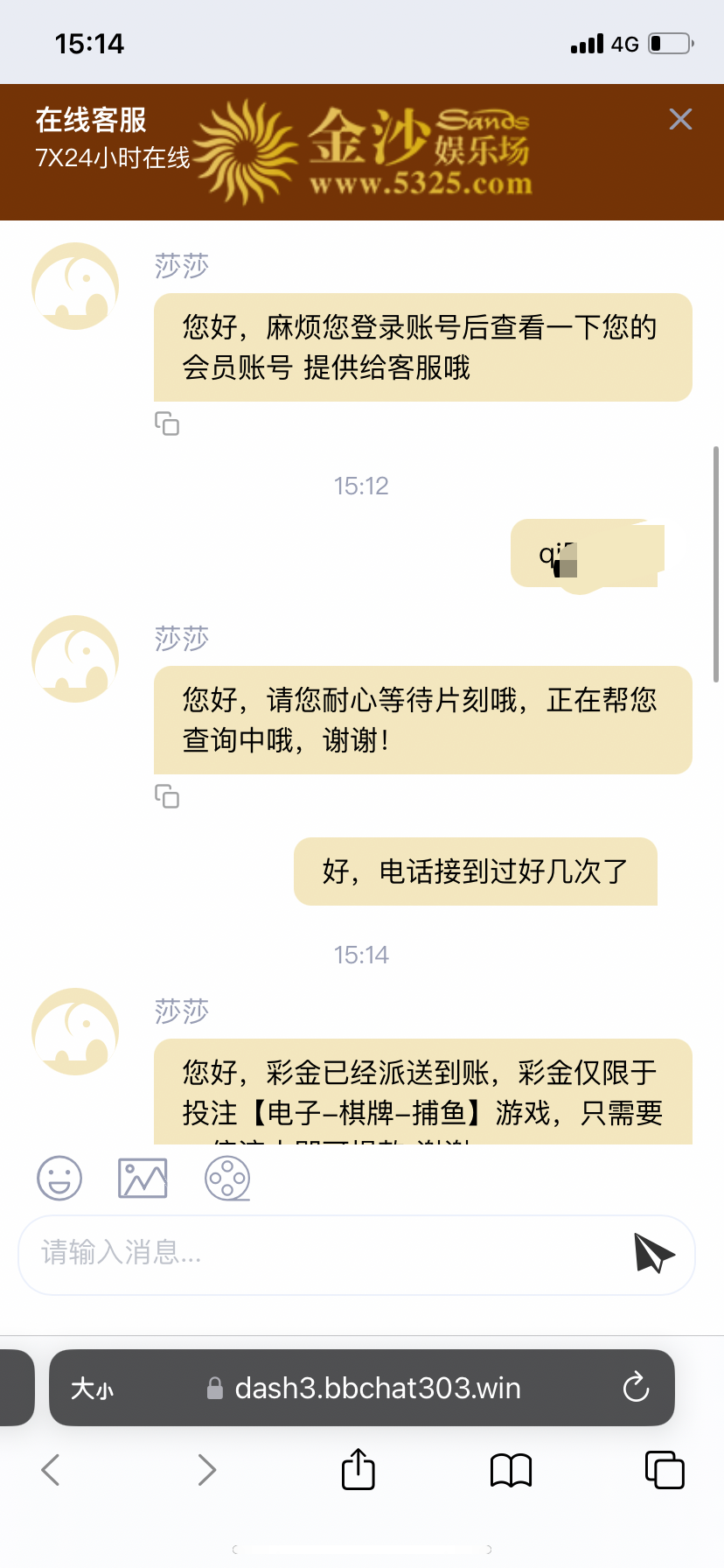Close the online customer service chat
Screen dimensions: 724x1568
tap(680, 119)
